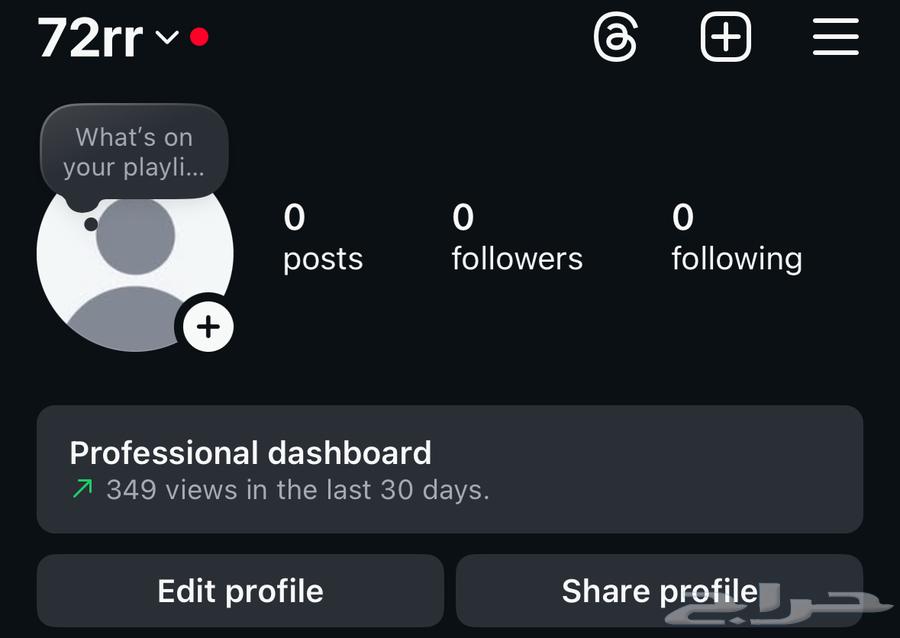
Task: Open the Professional dashboard card
Action: coord(449,469)
